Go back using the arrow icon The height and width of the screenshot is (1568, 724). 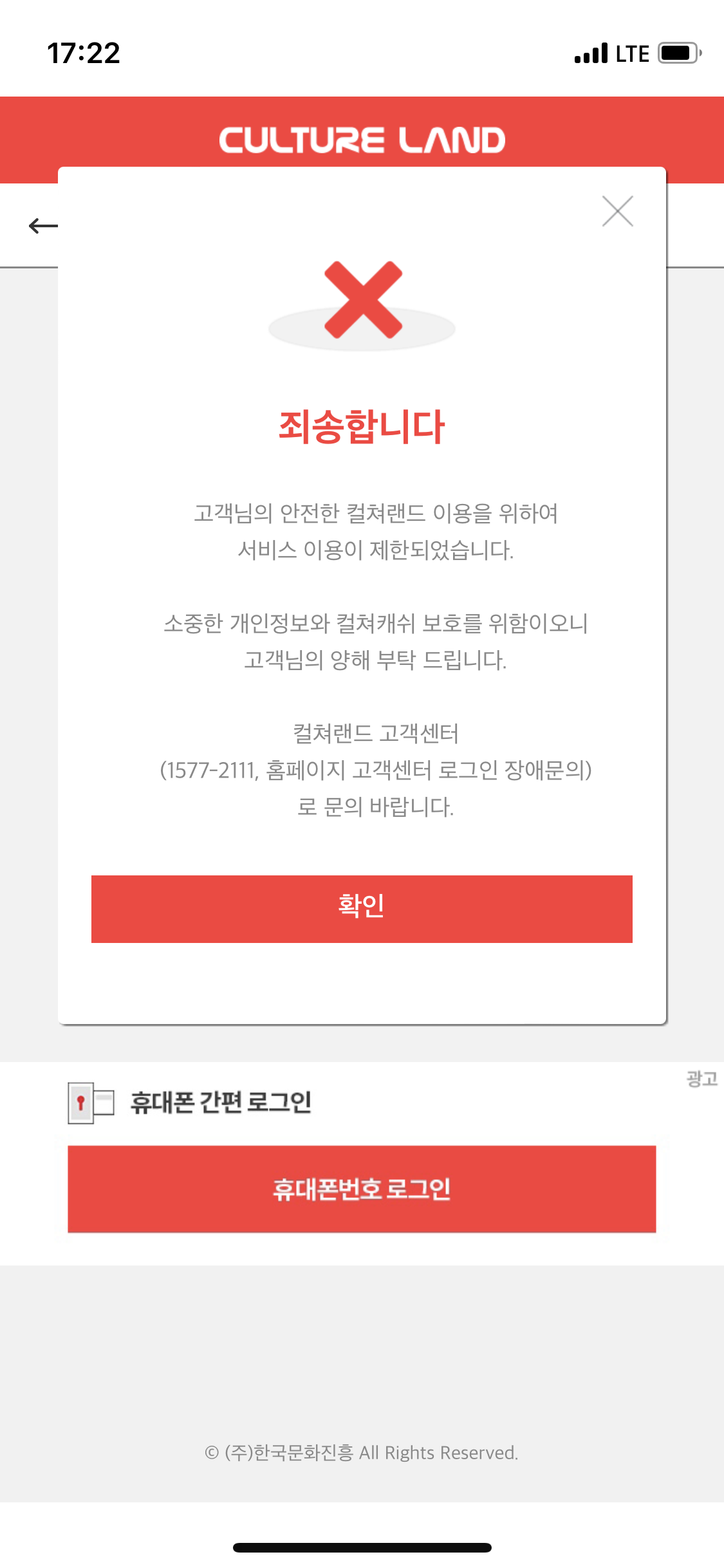(43, 226)
